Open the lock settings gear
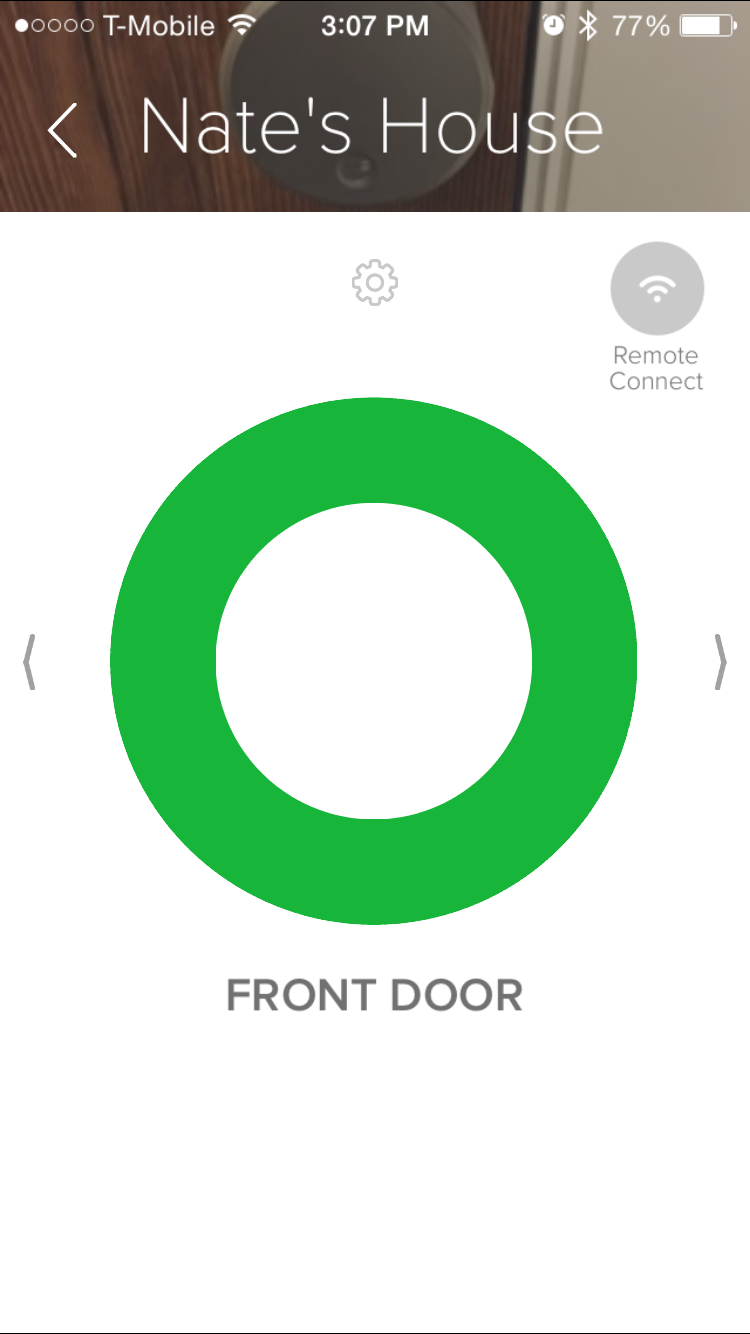The image size is (750, 1334). (375, 283)
